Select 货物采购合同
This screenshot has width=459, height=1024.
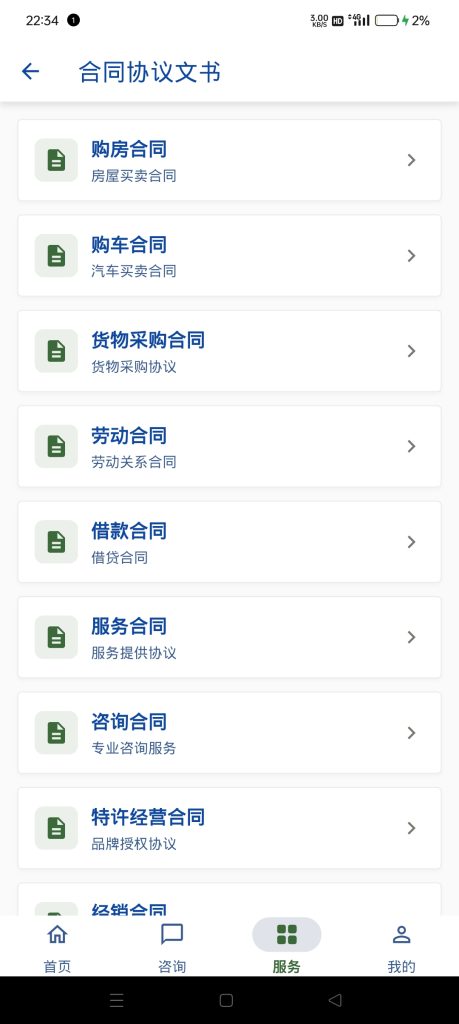229,351
